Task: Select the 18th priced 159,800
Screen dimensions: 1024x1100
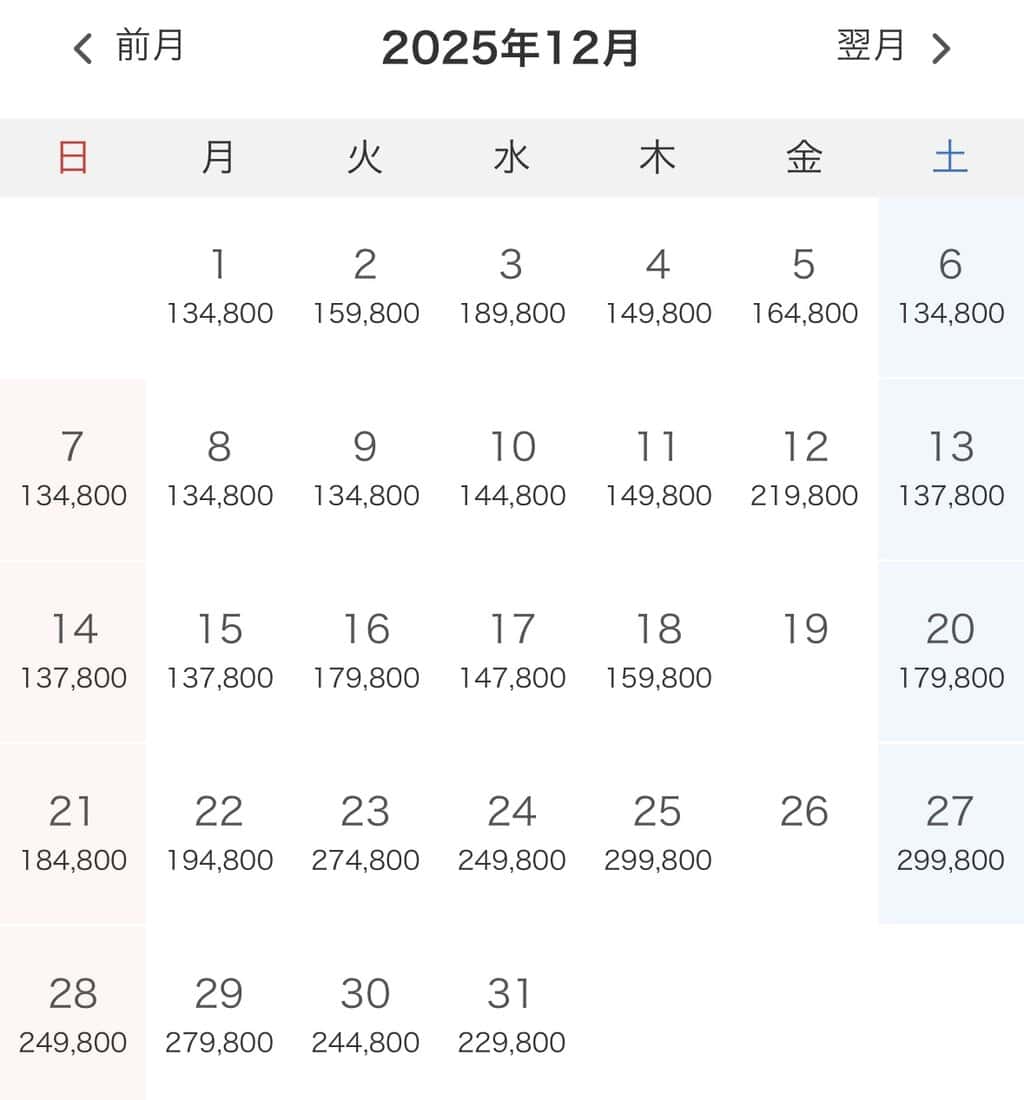Action: [658, 650]
